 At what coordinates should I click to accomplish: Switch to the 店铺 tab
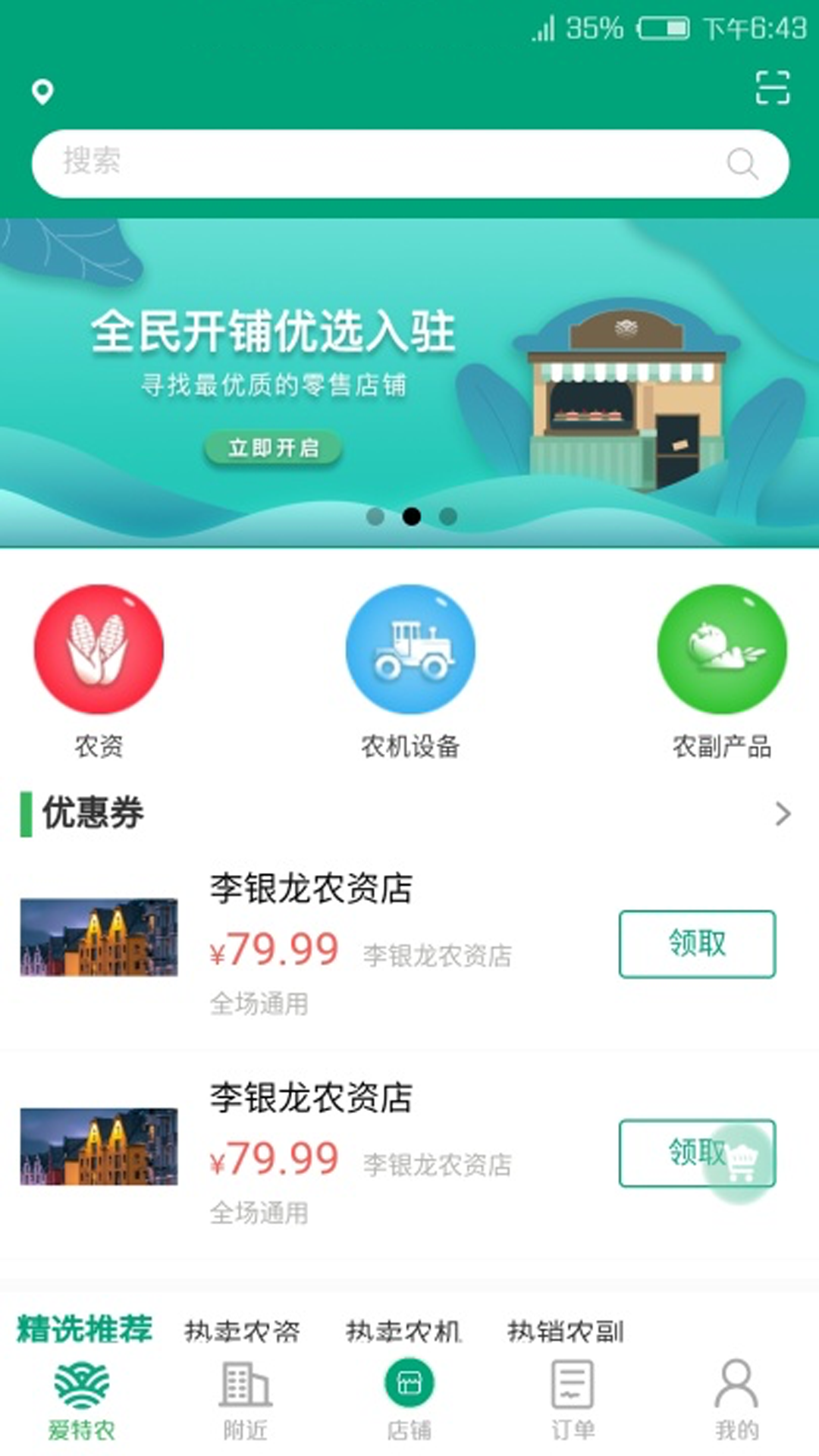pos(409,1401)
